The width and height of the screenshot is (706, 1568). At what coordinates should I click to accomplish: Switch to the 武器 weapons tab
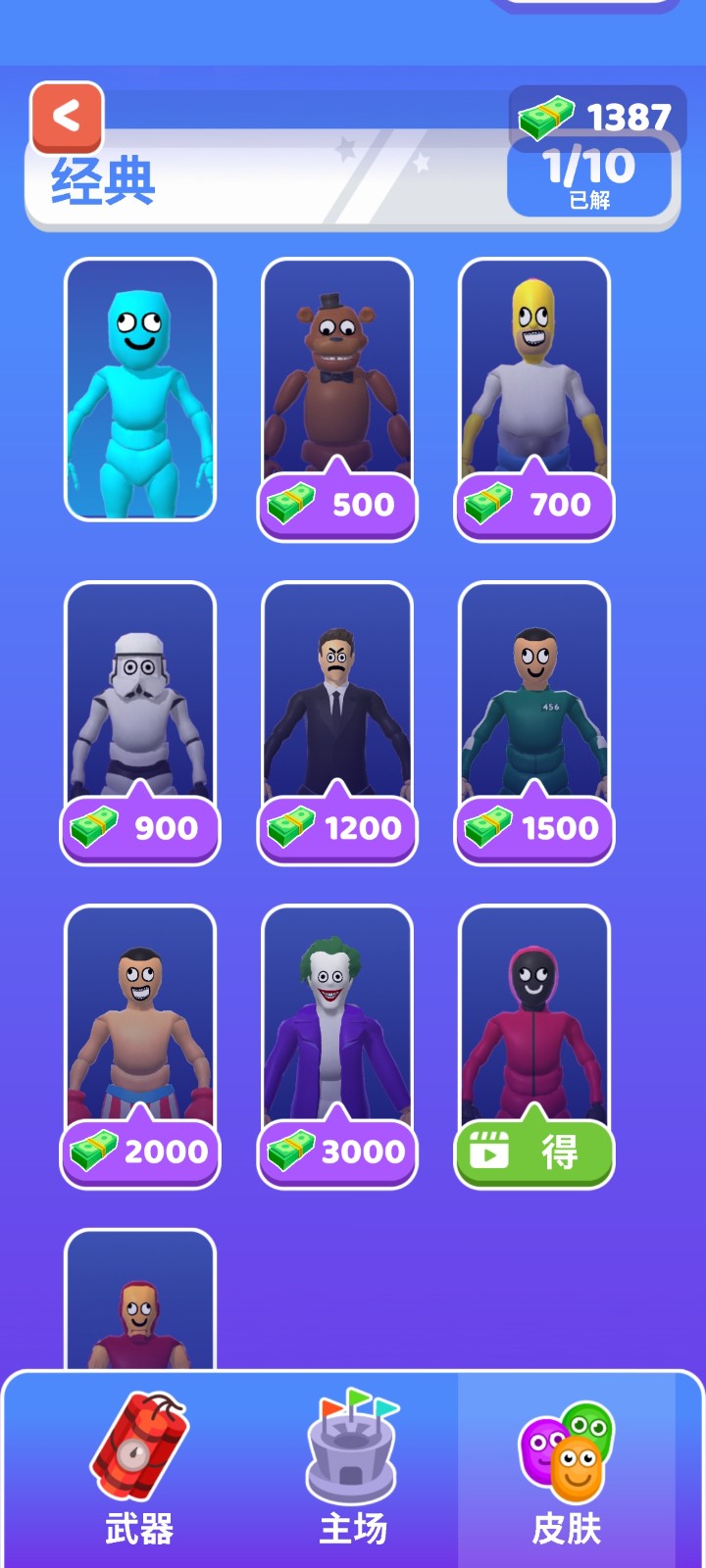click(139, 1470)
